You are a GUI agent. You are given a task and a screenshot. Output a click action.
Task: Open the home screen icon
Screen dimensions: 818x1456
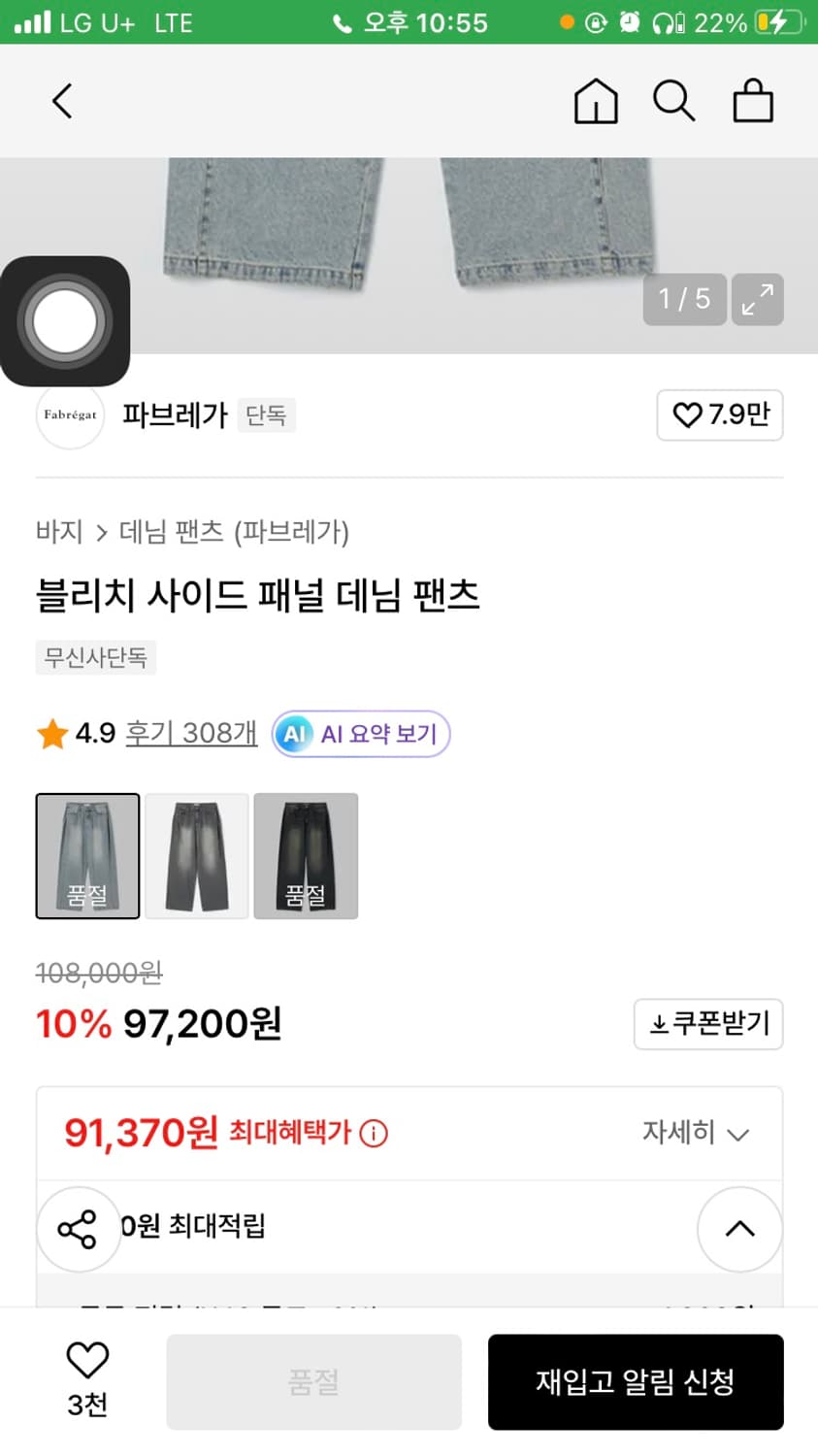(x=596, y=101)
